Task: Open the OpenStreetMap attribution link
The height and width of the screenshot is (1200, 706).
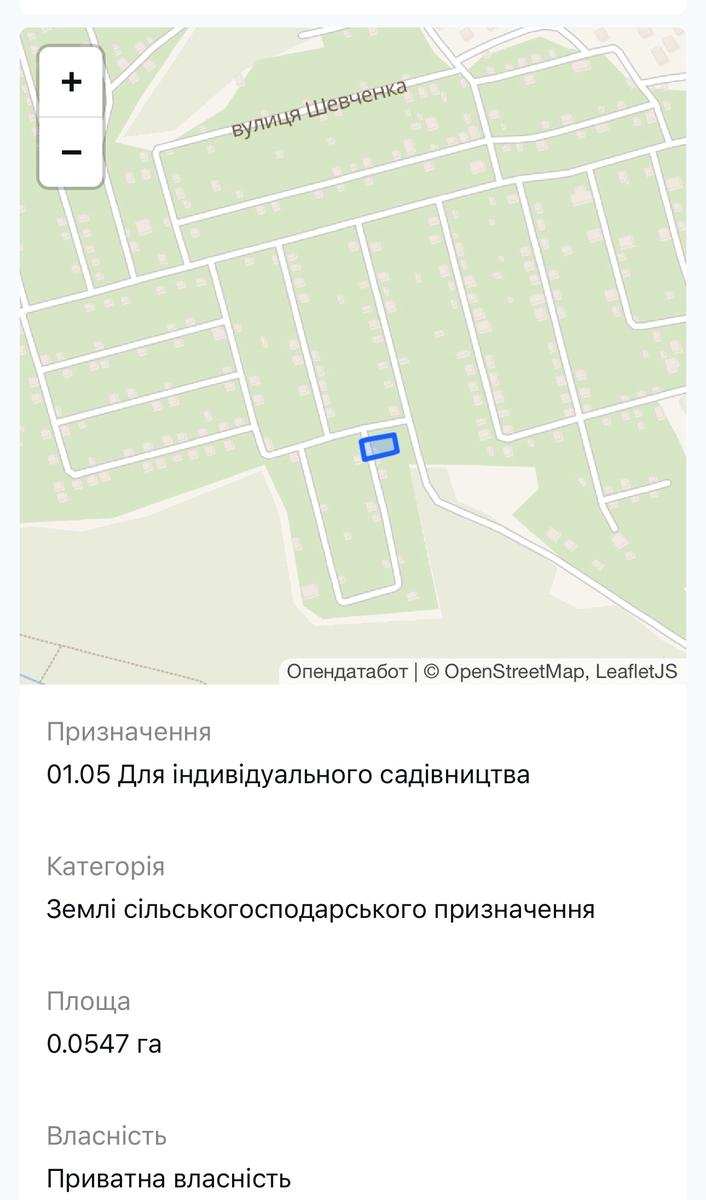Action: point(513,671)
